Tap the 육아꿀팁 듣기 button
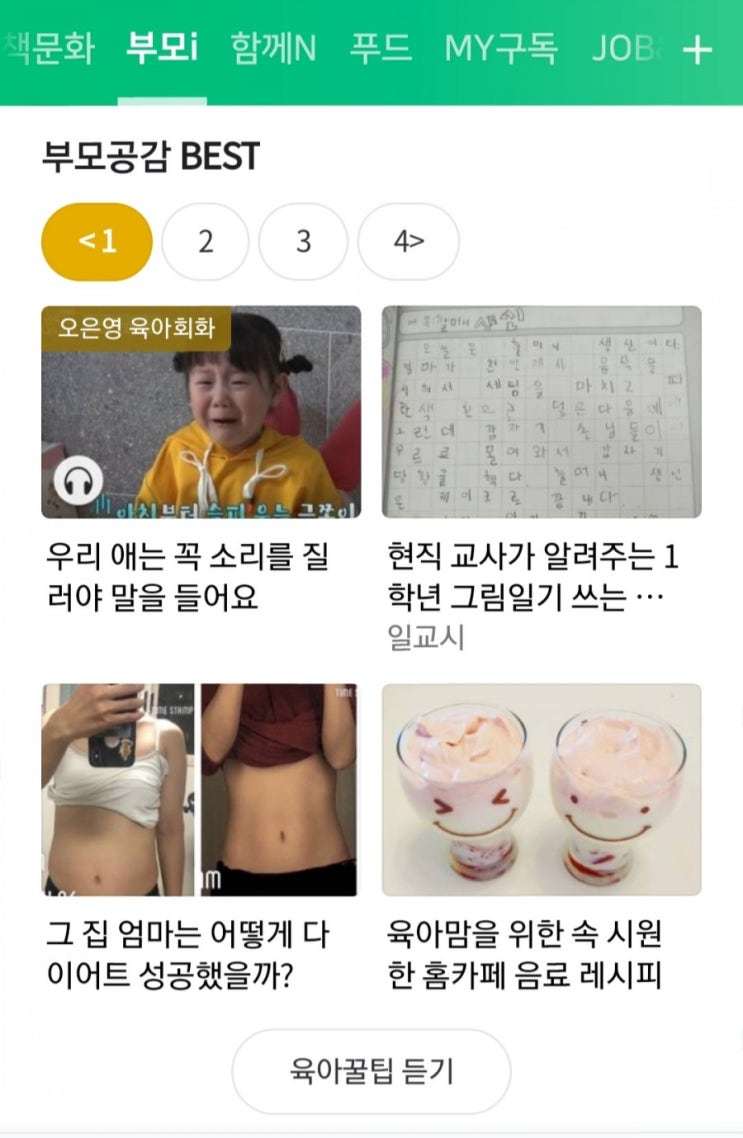743x1138 pixels. pos(371,1071)
